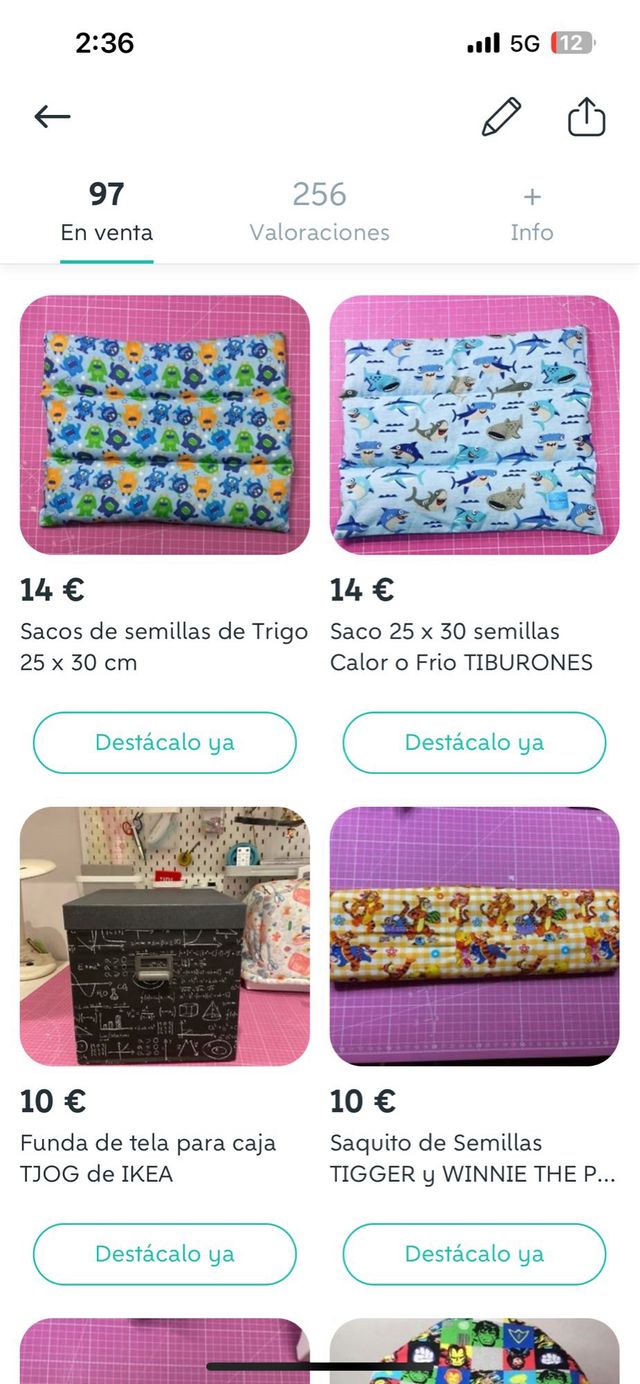The image size is (640, 1384).
Task: Tap Destácalo ya under Sacos de Trigo
Action: point(165,743)
